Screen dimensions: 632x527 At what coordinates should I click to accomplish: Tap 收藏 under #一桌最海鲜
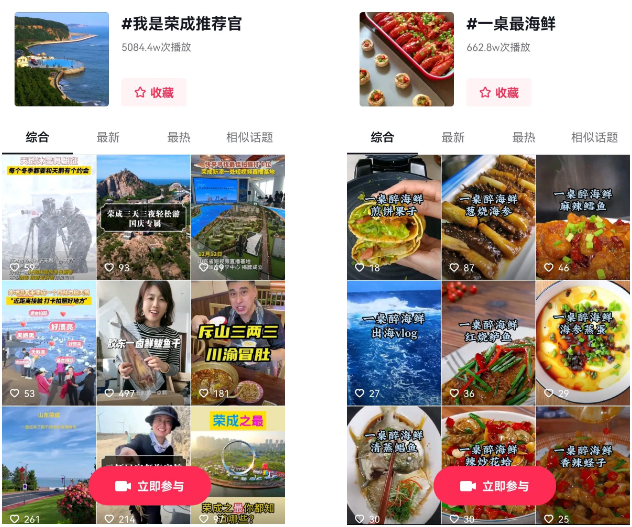pos(498,92)
